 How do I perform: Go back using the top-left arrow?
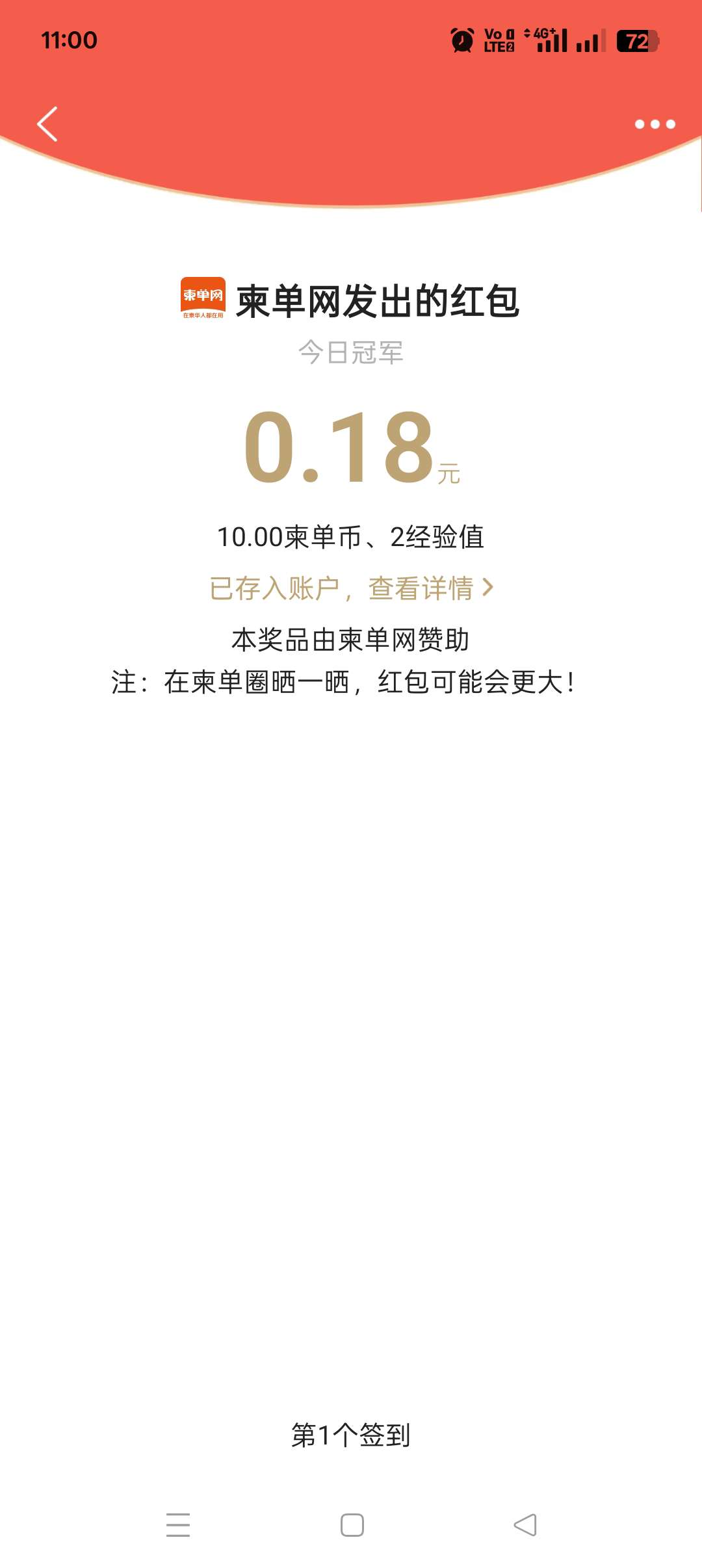click(x=47, y=124)
